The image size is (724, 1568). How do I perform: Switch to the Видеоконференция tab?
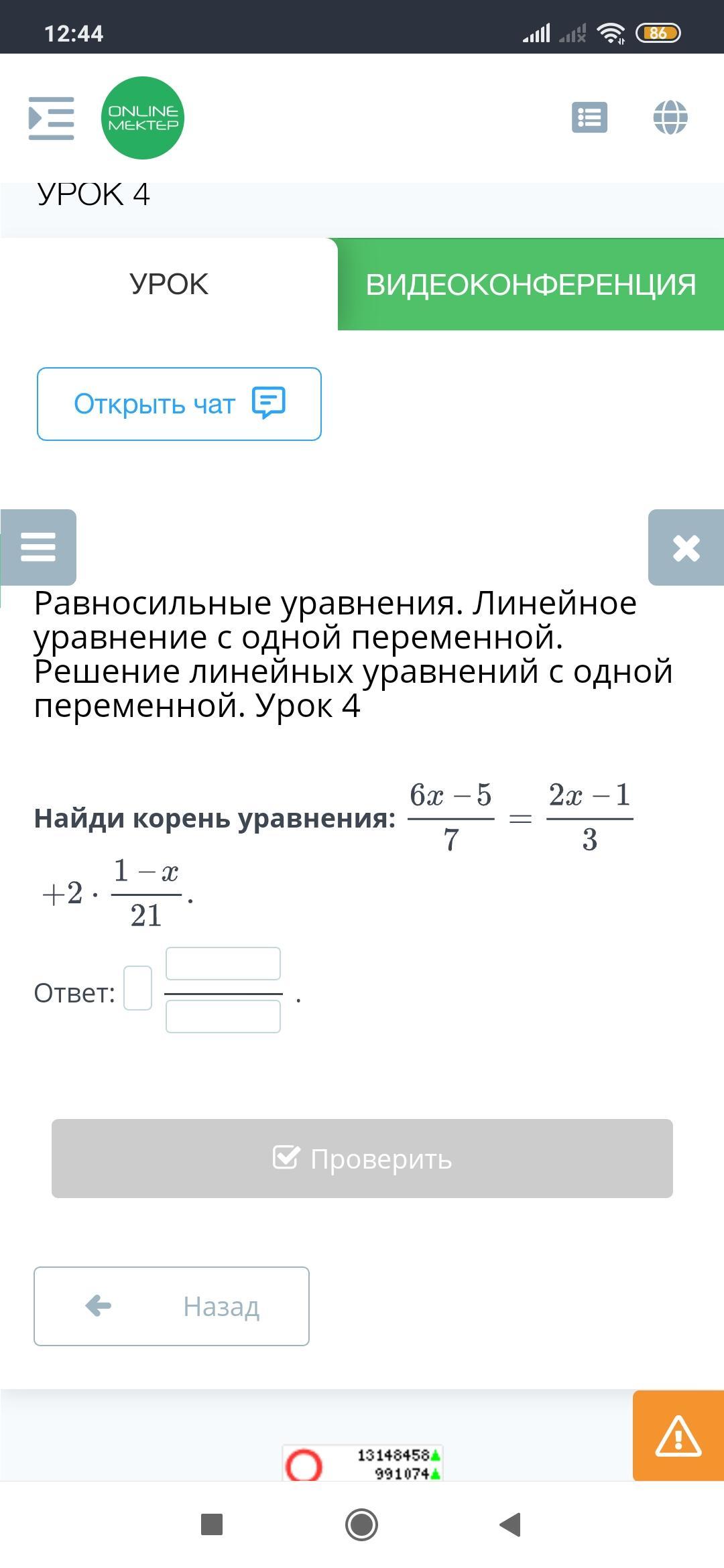[x=530, y=284]
